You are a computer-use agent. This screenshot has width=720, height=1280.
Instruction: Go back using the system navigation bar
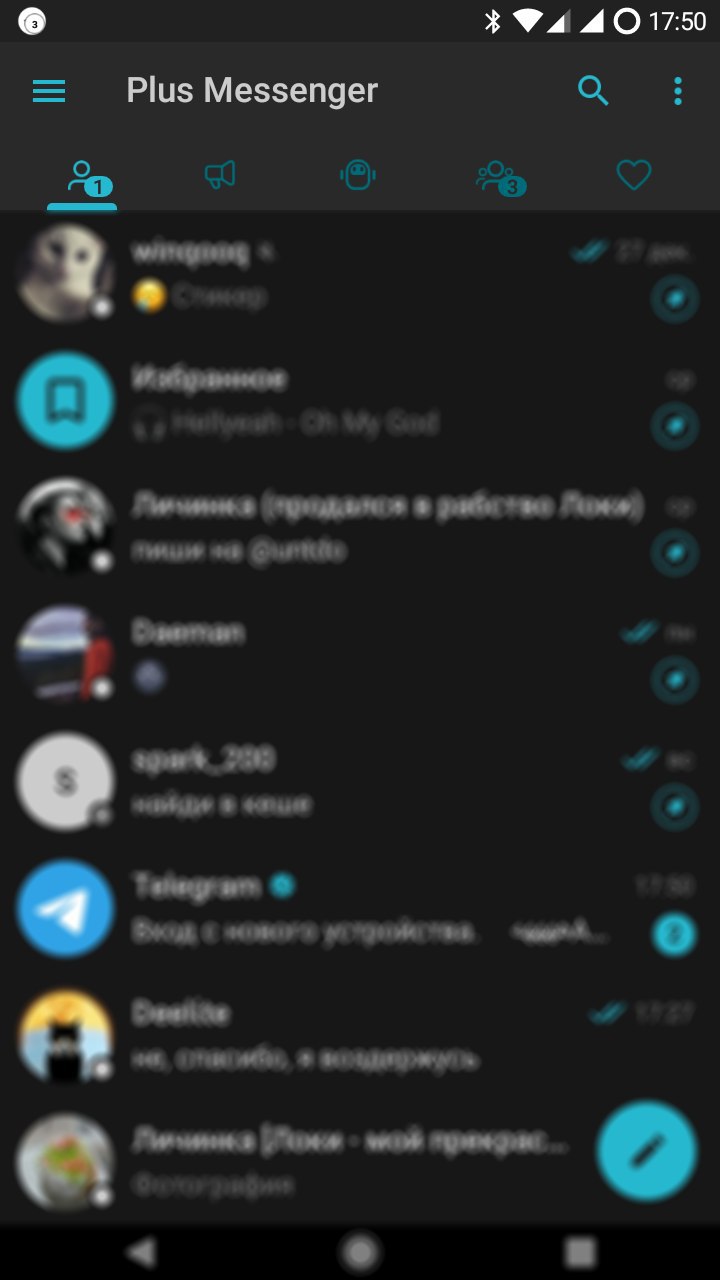(x=141, y=1252)
